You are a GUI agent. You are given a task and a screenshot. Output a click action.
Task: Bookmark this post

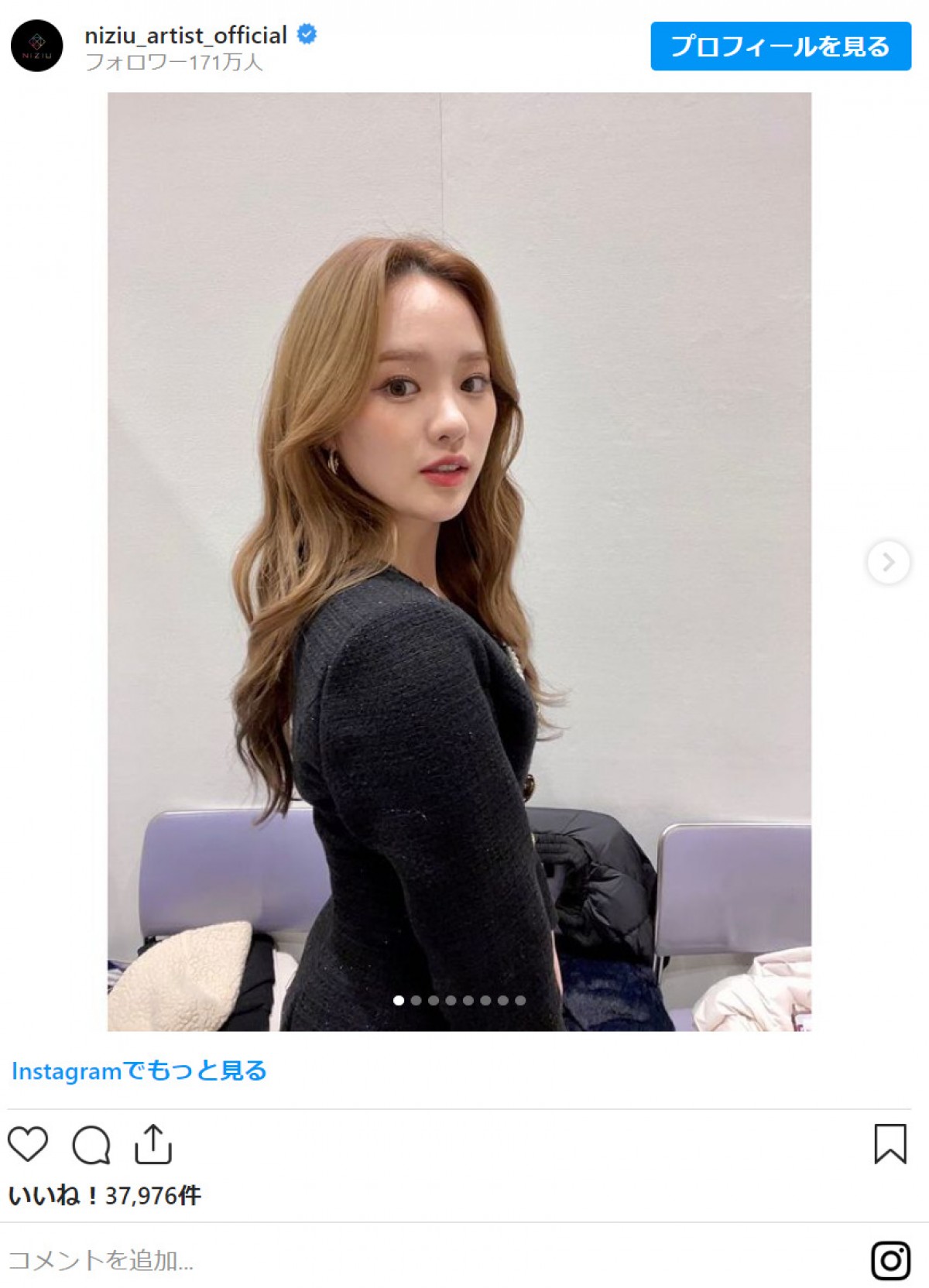coord(890,1144)
